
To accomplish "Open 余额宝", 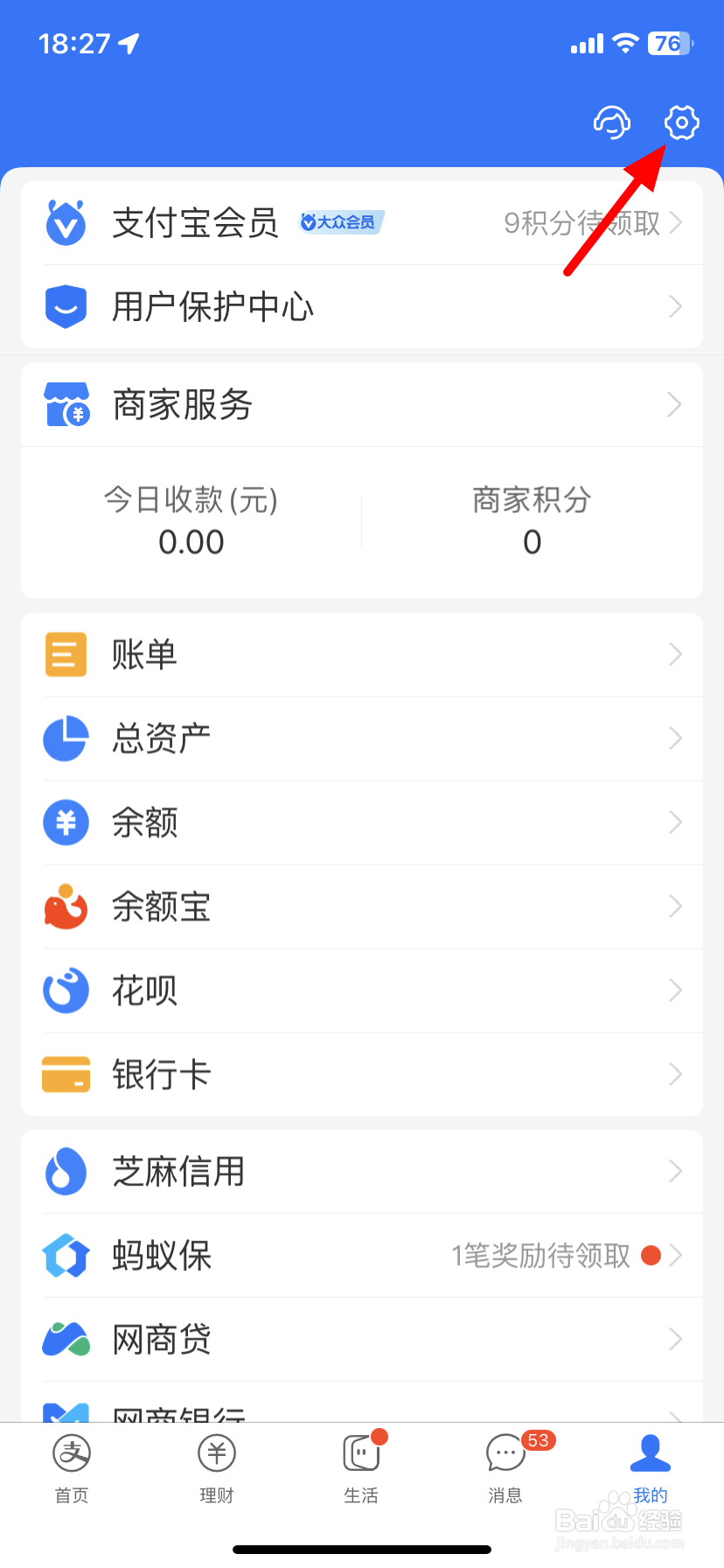I will tap(362, 906).
